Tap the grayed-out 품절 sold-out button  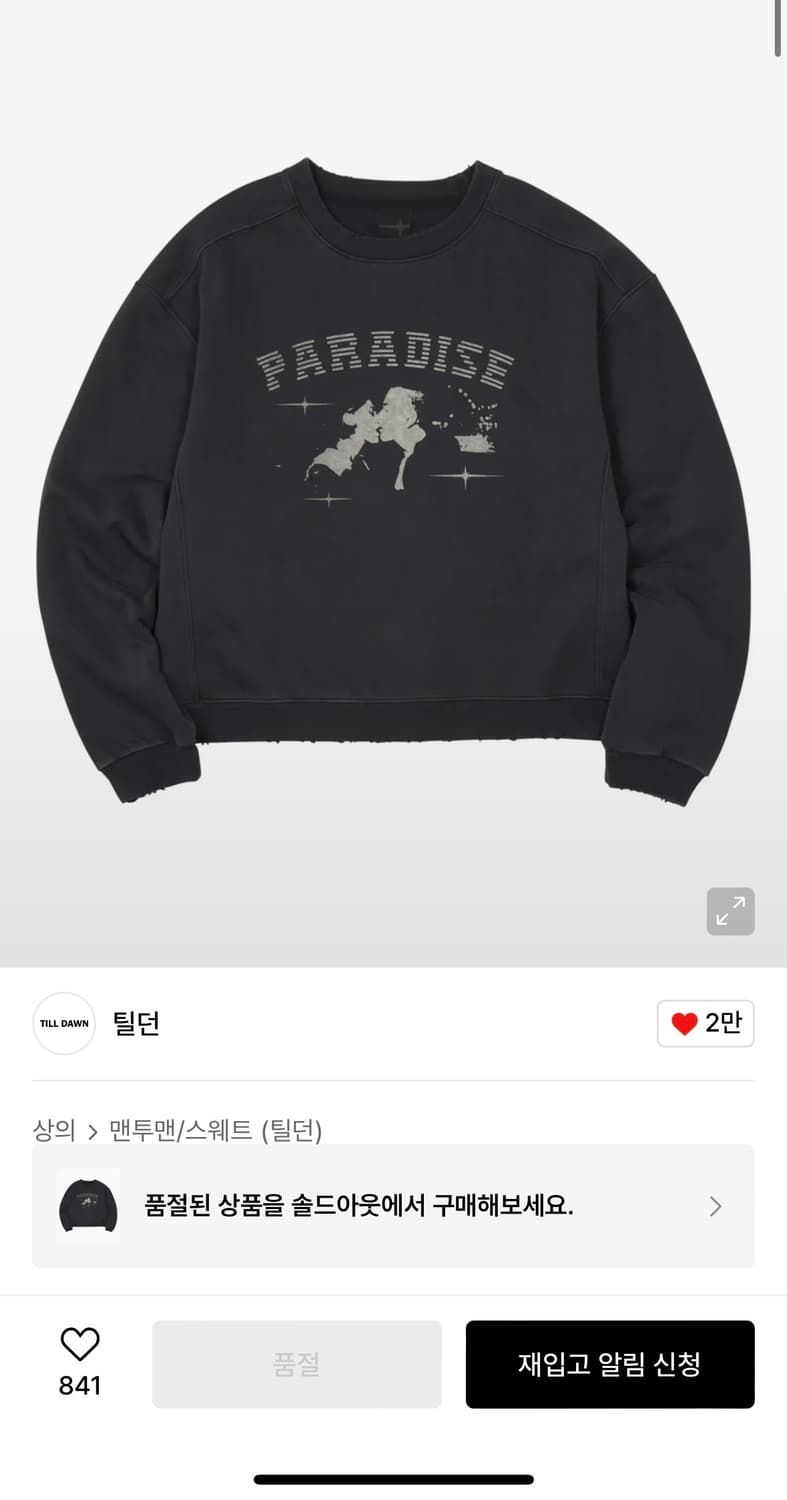(297, 1363)
